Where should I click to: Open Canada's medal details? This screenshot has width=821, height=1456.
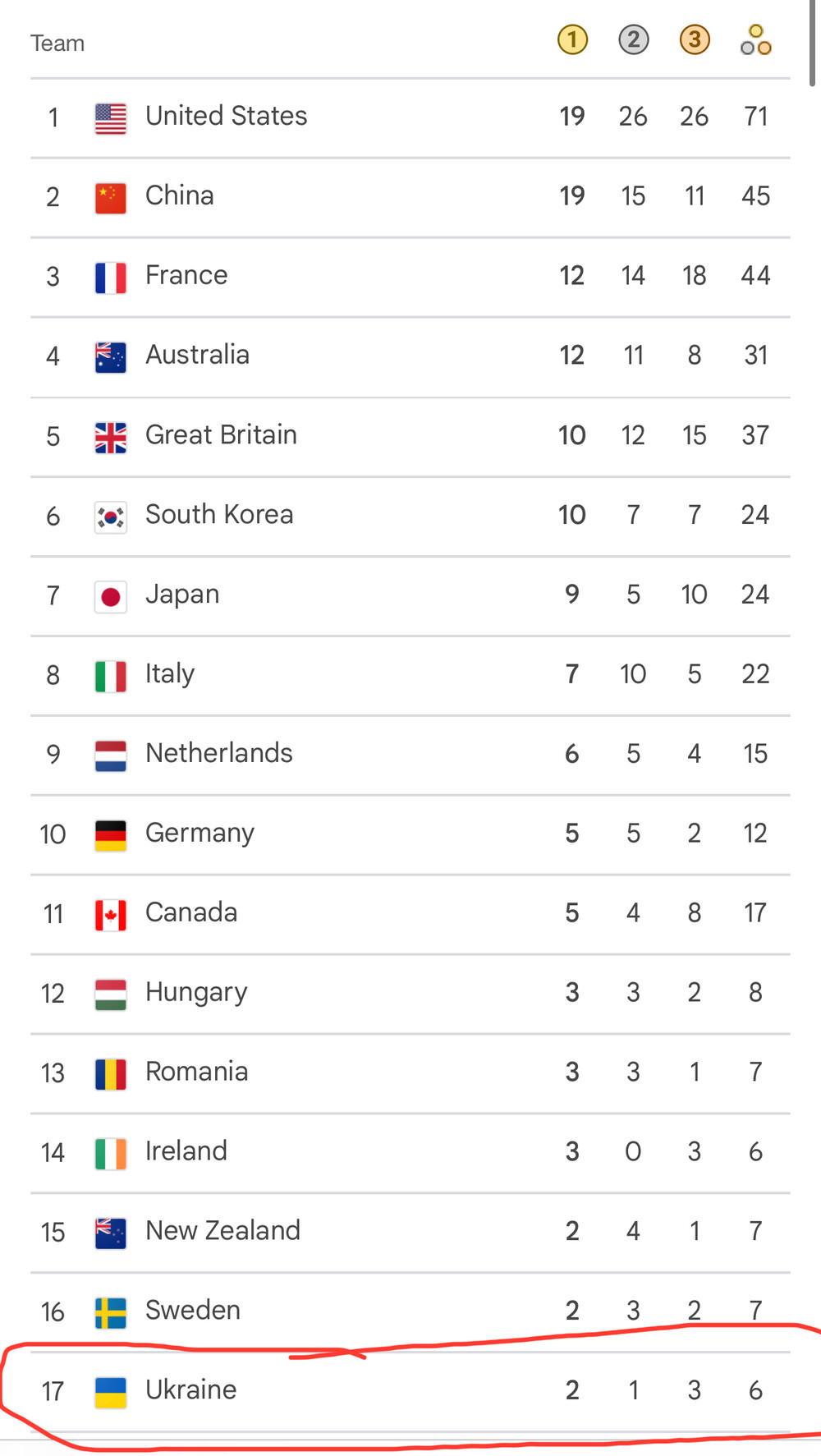[410, 915]
